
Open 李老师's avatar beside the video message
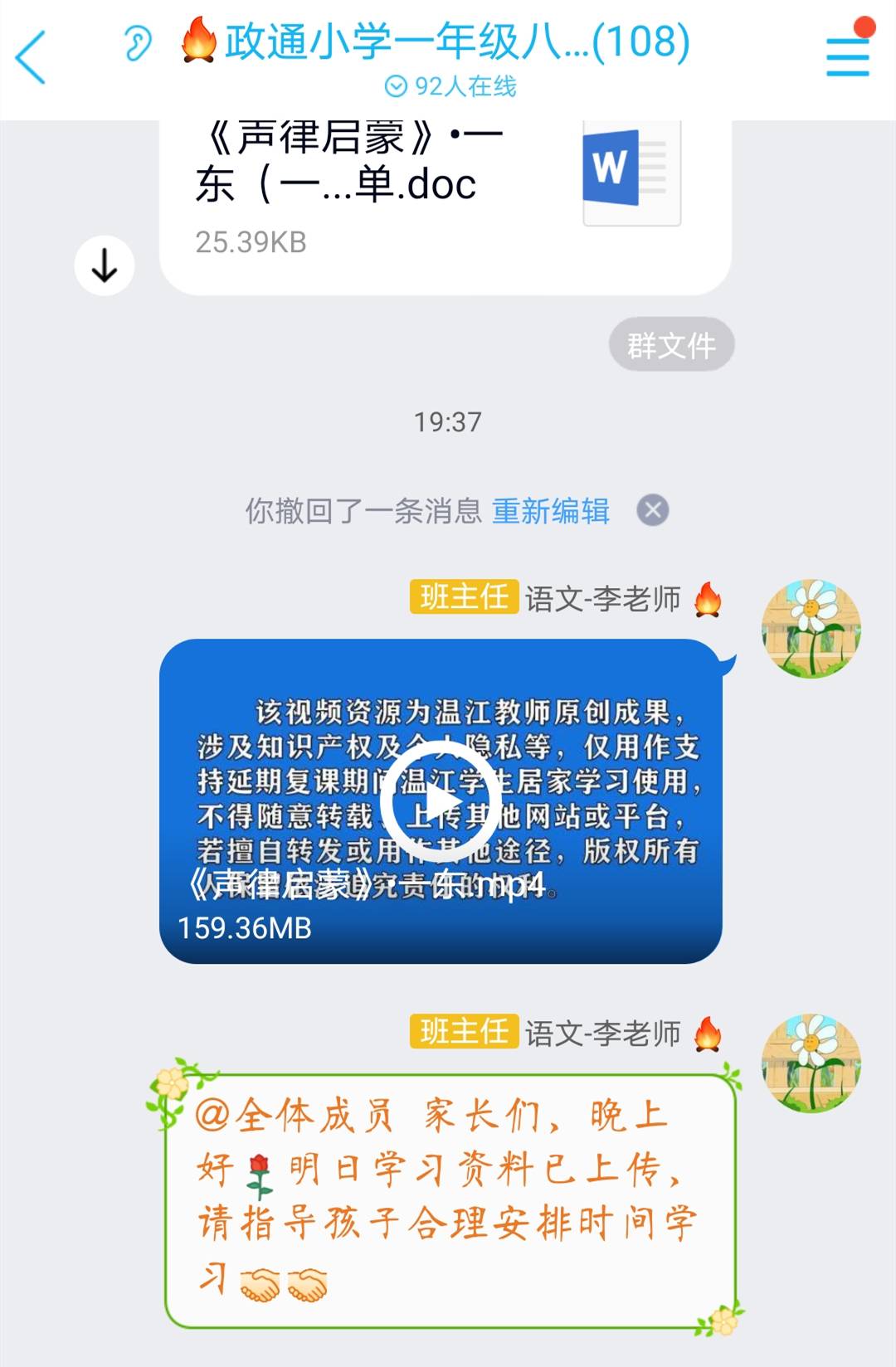pyautogui.click(x=811, y=629)
